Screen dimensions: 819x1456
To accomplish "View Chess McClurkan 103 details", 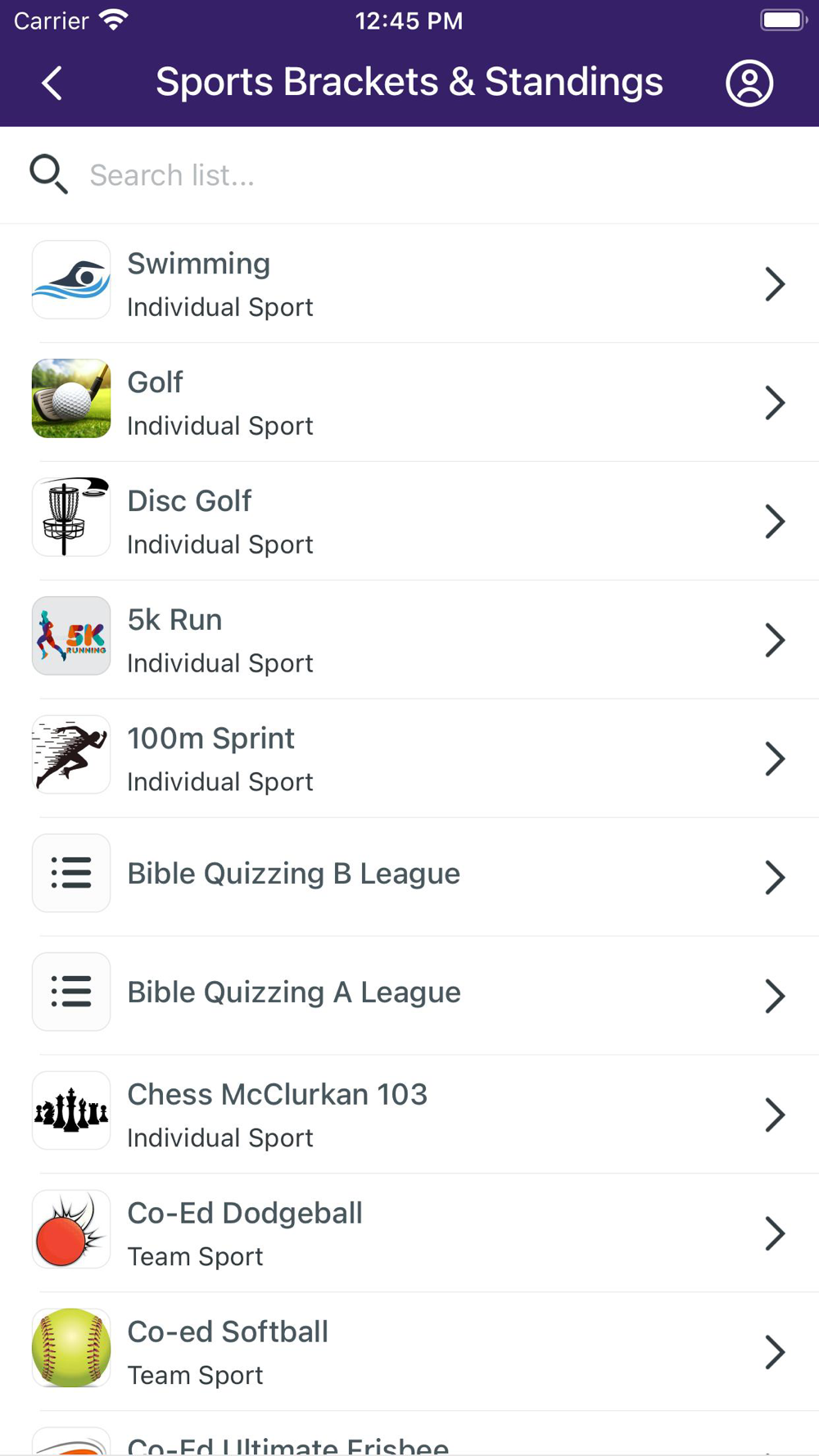I will click(x=409, y=1115).
